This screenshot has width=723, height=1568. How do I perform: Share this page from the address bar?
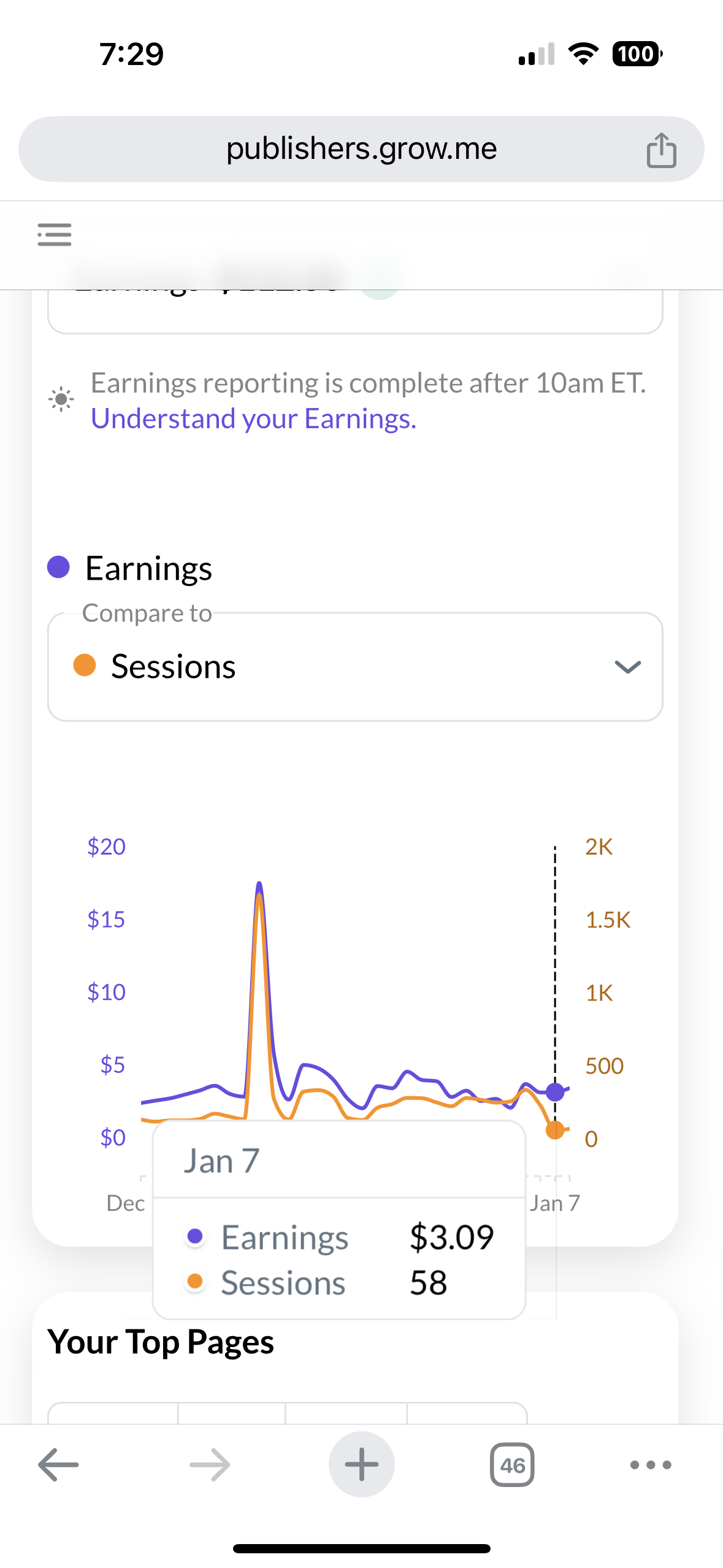(661, 150)
